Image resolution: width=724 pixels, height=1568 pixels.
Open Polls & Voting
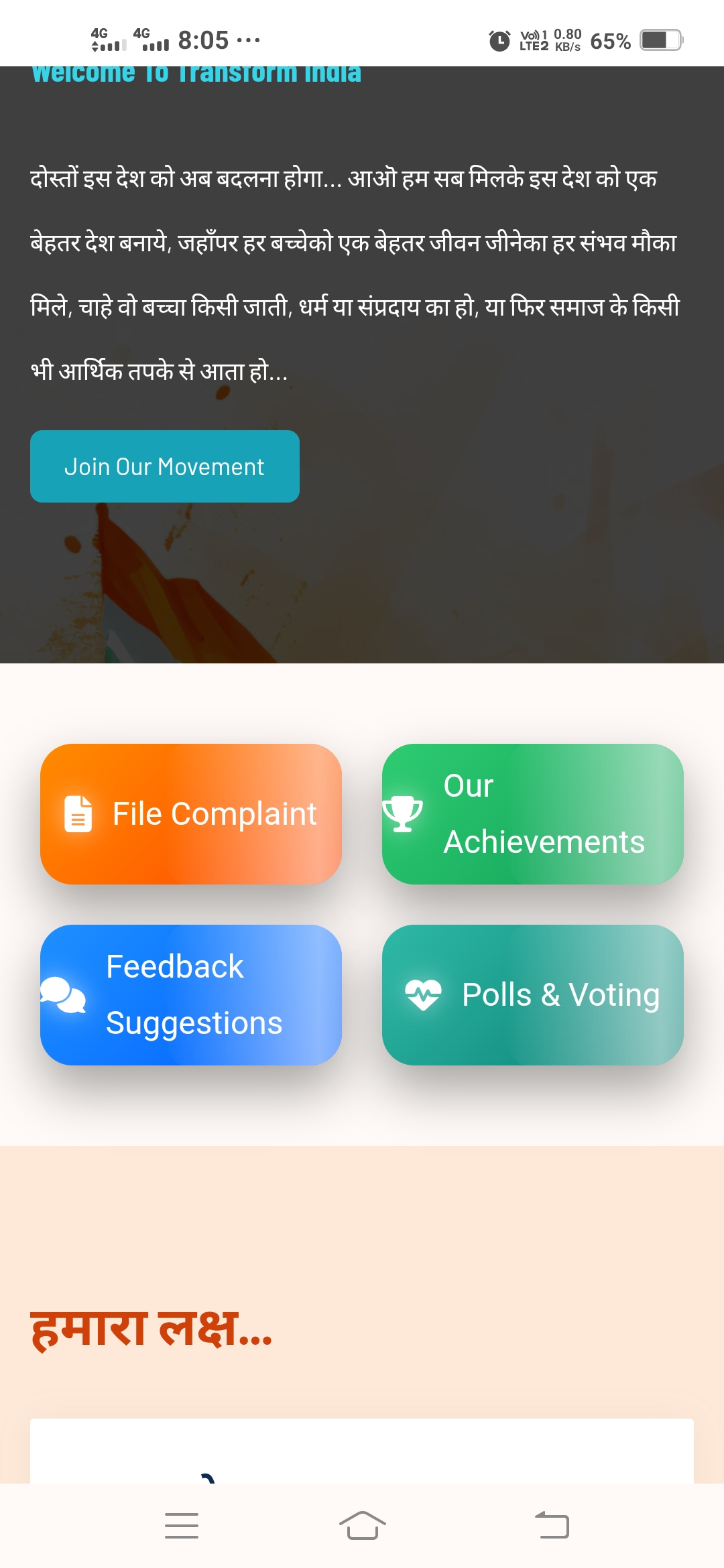click(x=533, y=995)
